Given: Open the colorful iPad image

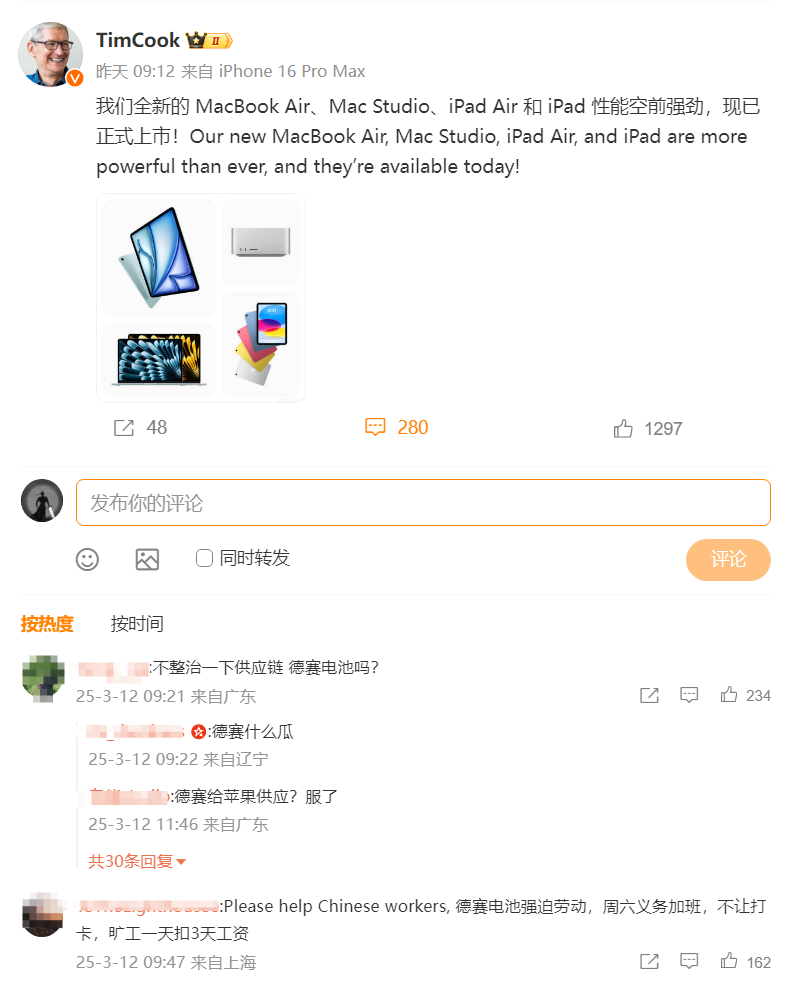Looking at the screenshot, I should tap(260, 345).
